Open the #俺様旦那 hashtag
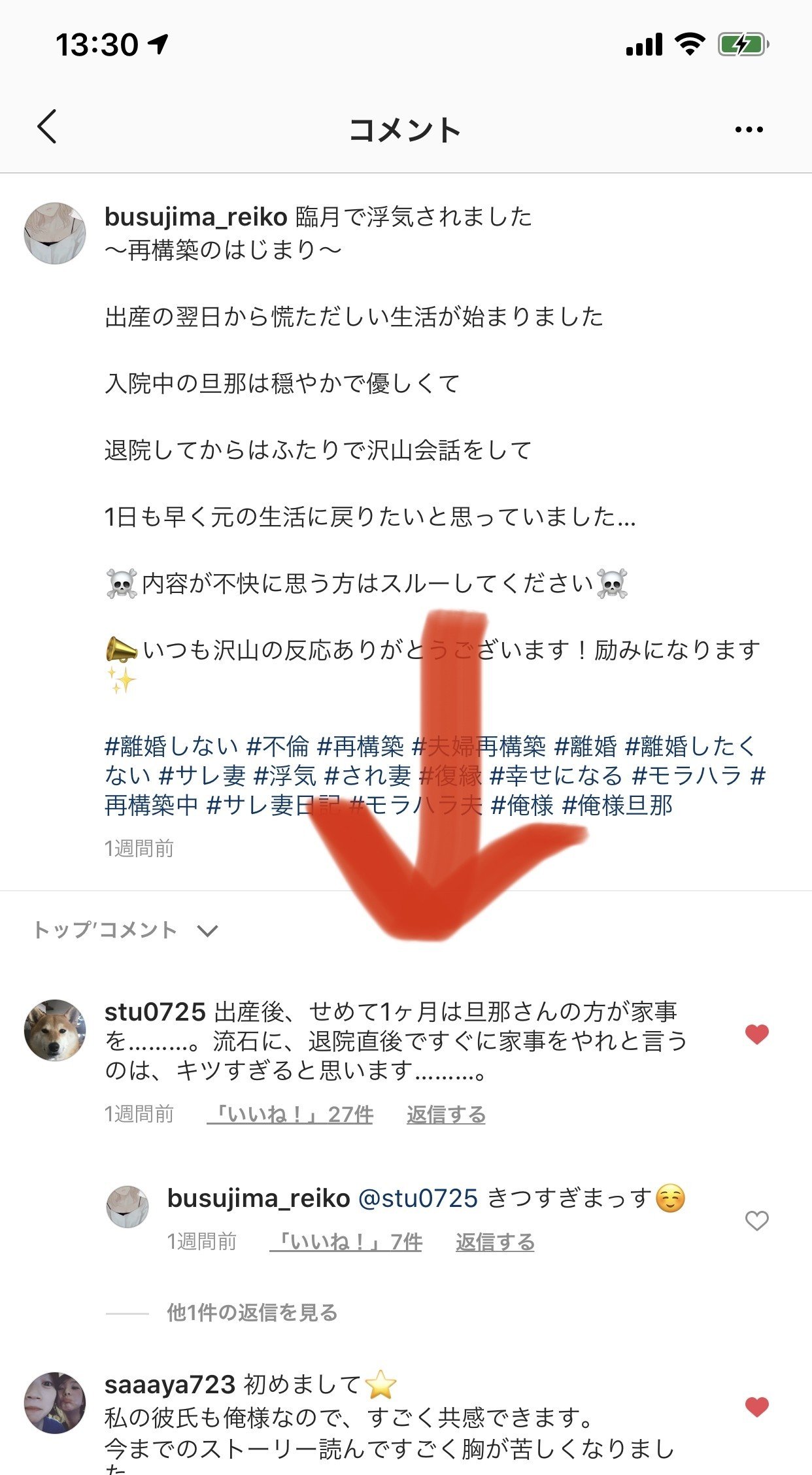The height and width of the screenshot is (1475, 812). pos(617,805)
